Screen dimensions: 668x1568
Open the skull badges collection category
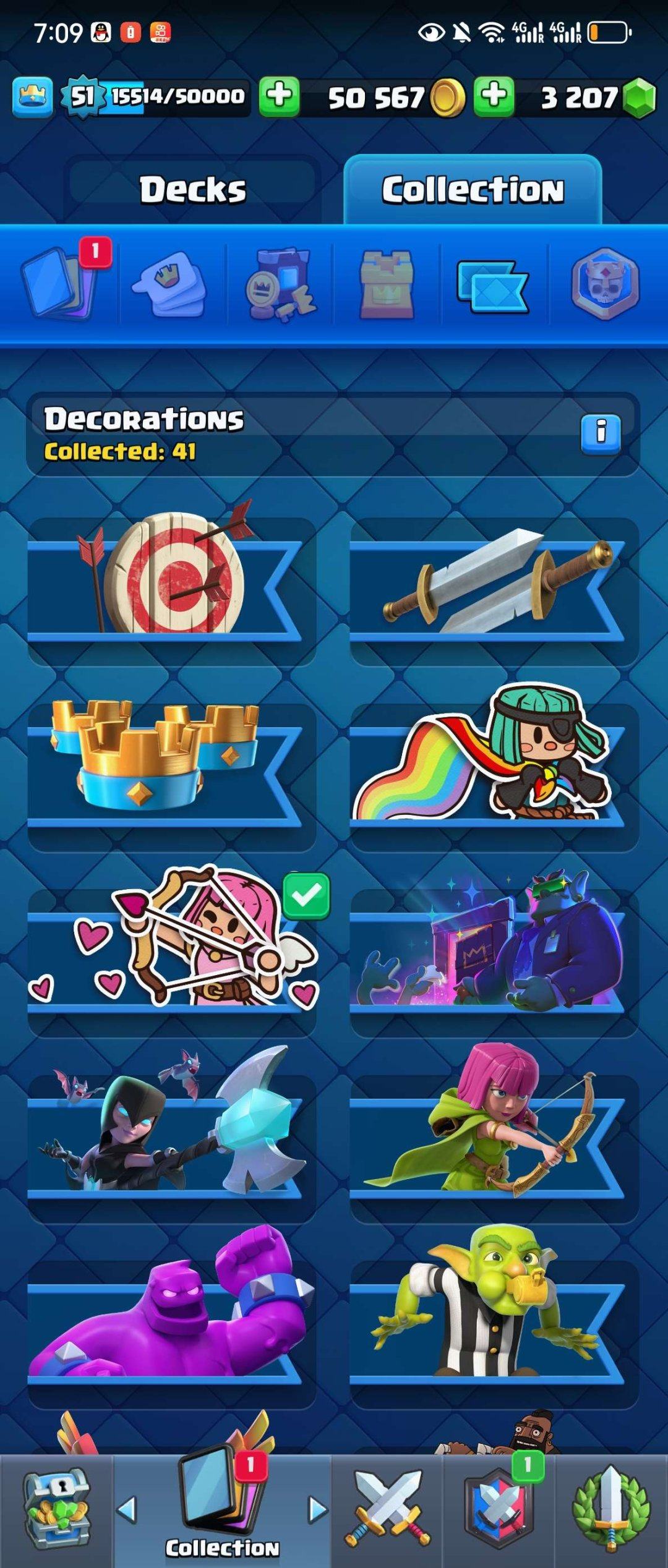point(604,284)
